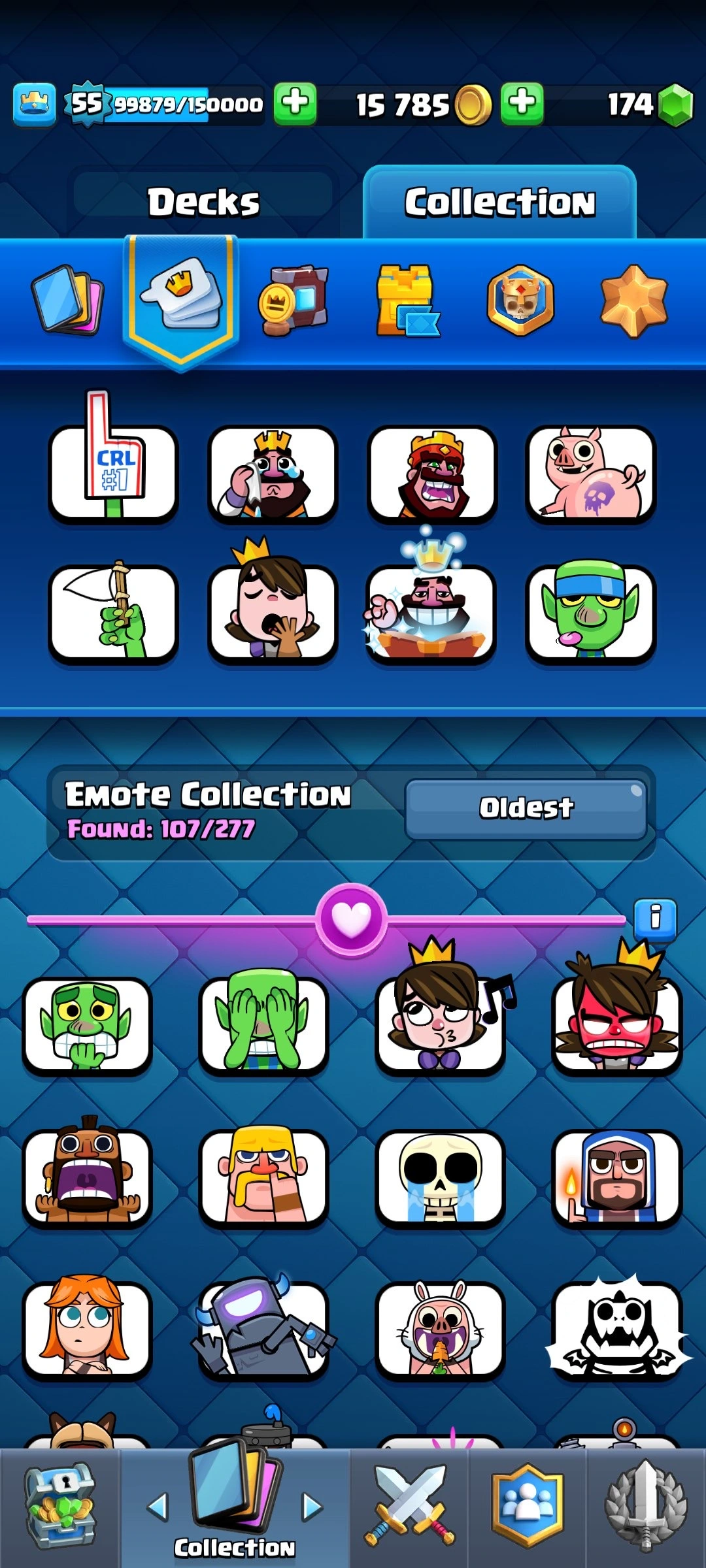Select the screaming hog rider emote
This screenshot has width=706, height=1568.
click(x=87, y=1177)
